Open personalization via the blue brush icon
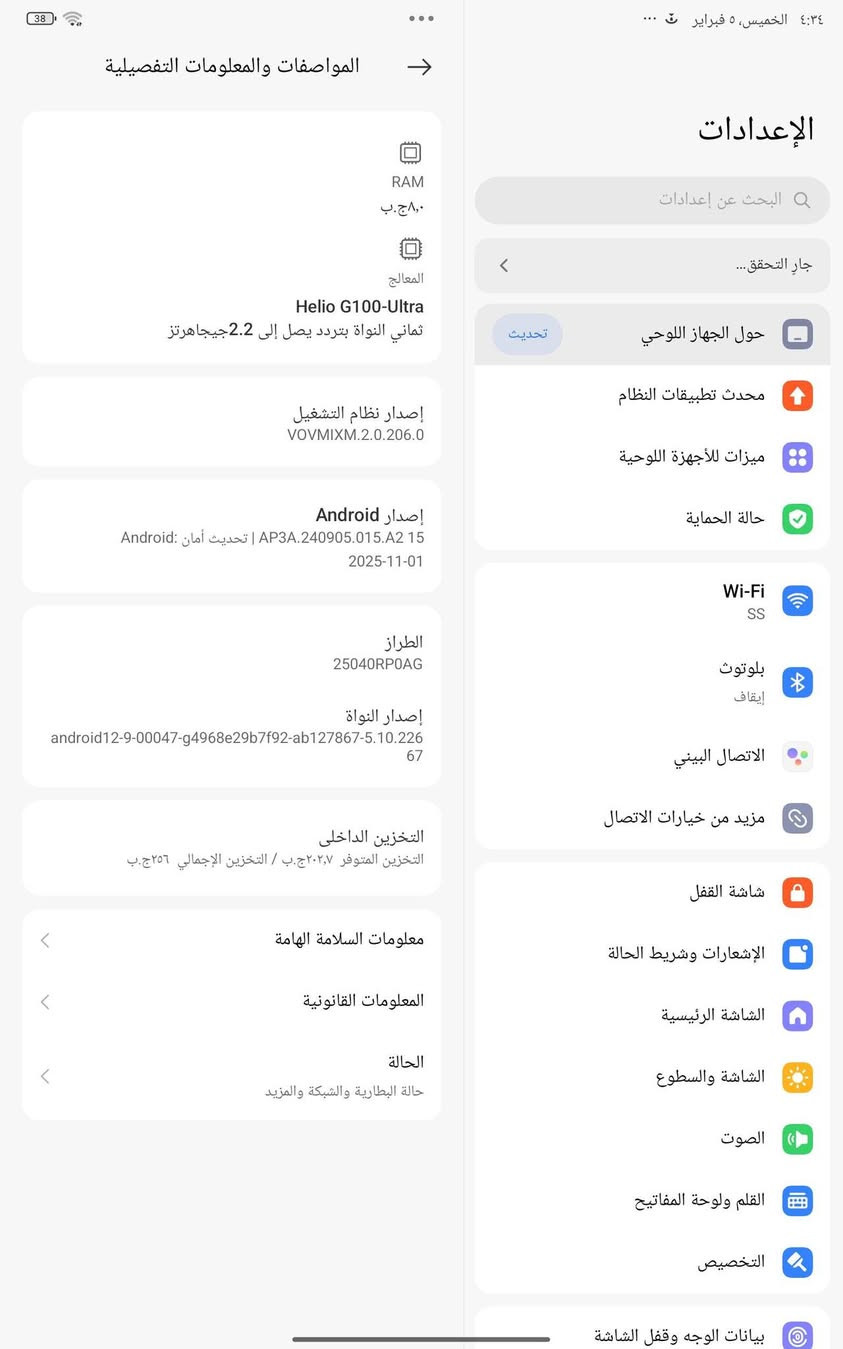This screenshot has height=1349, width=843. (797, 1262)
